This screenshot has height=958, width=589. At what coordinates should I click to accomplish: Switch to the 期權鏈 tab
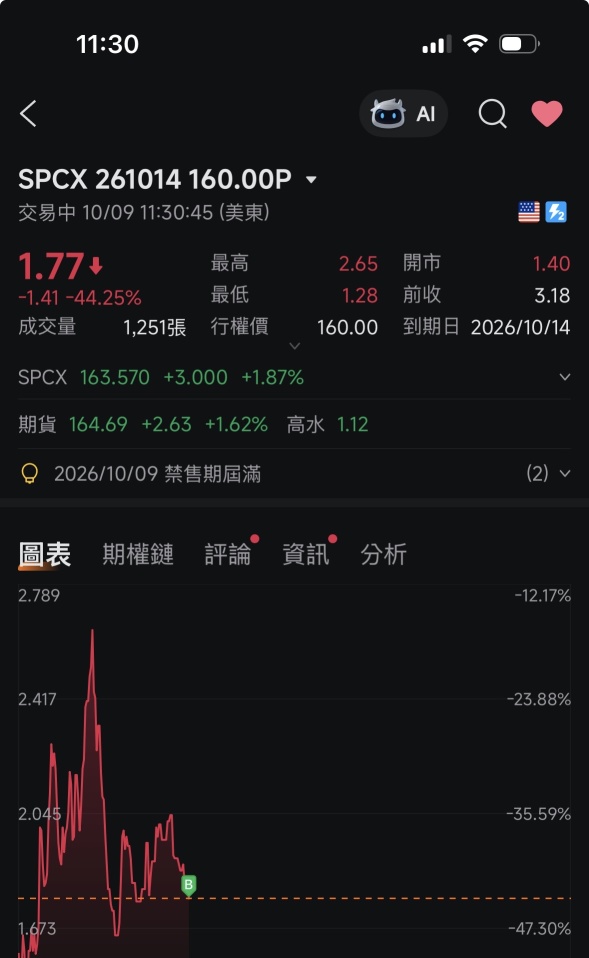(138, 554)
